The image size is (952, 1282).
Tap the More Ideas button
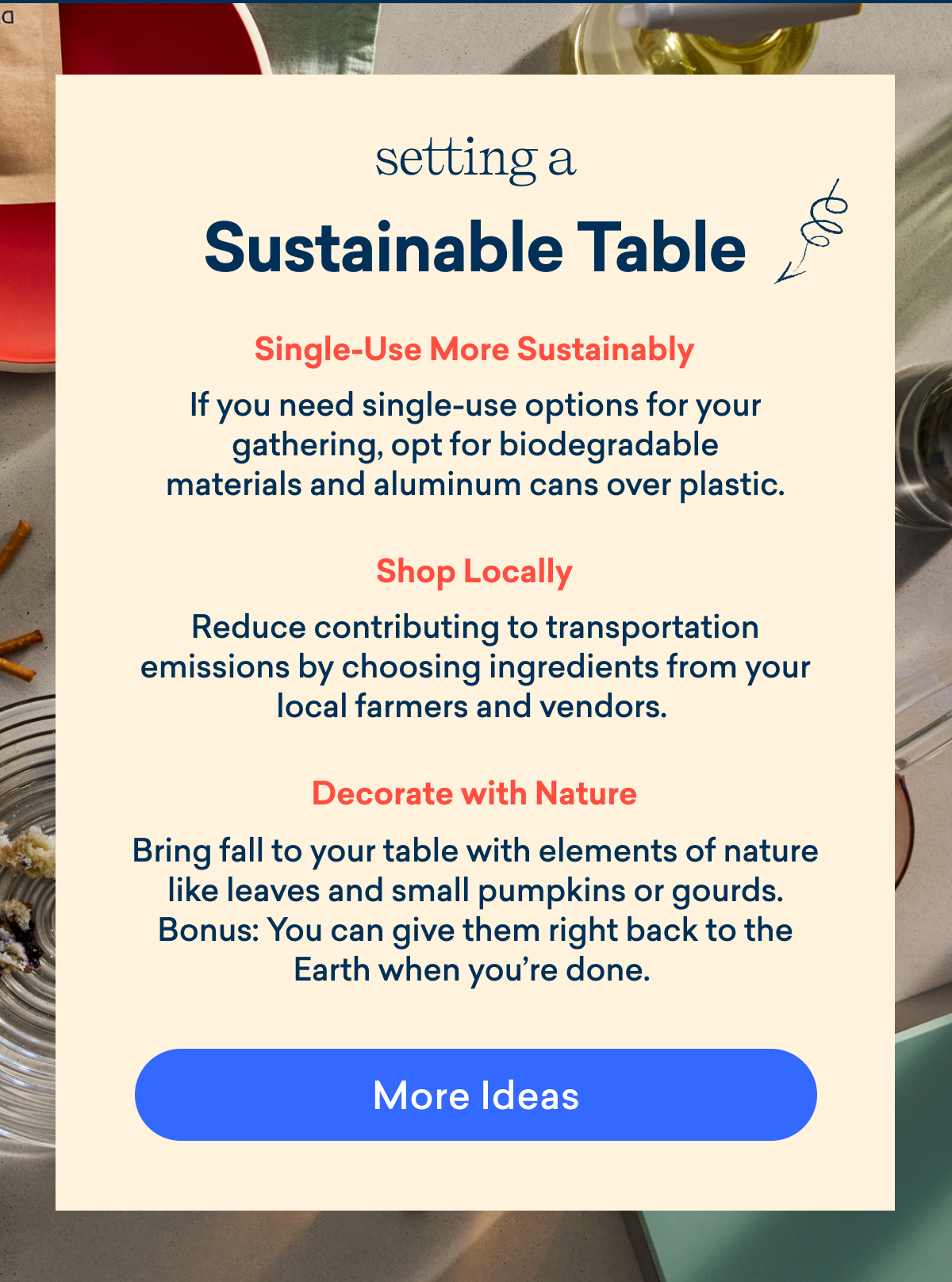pos(475,1095)
